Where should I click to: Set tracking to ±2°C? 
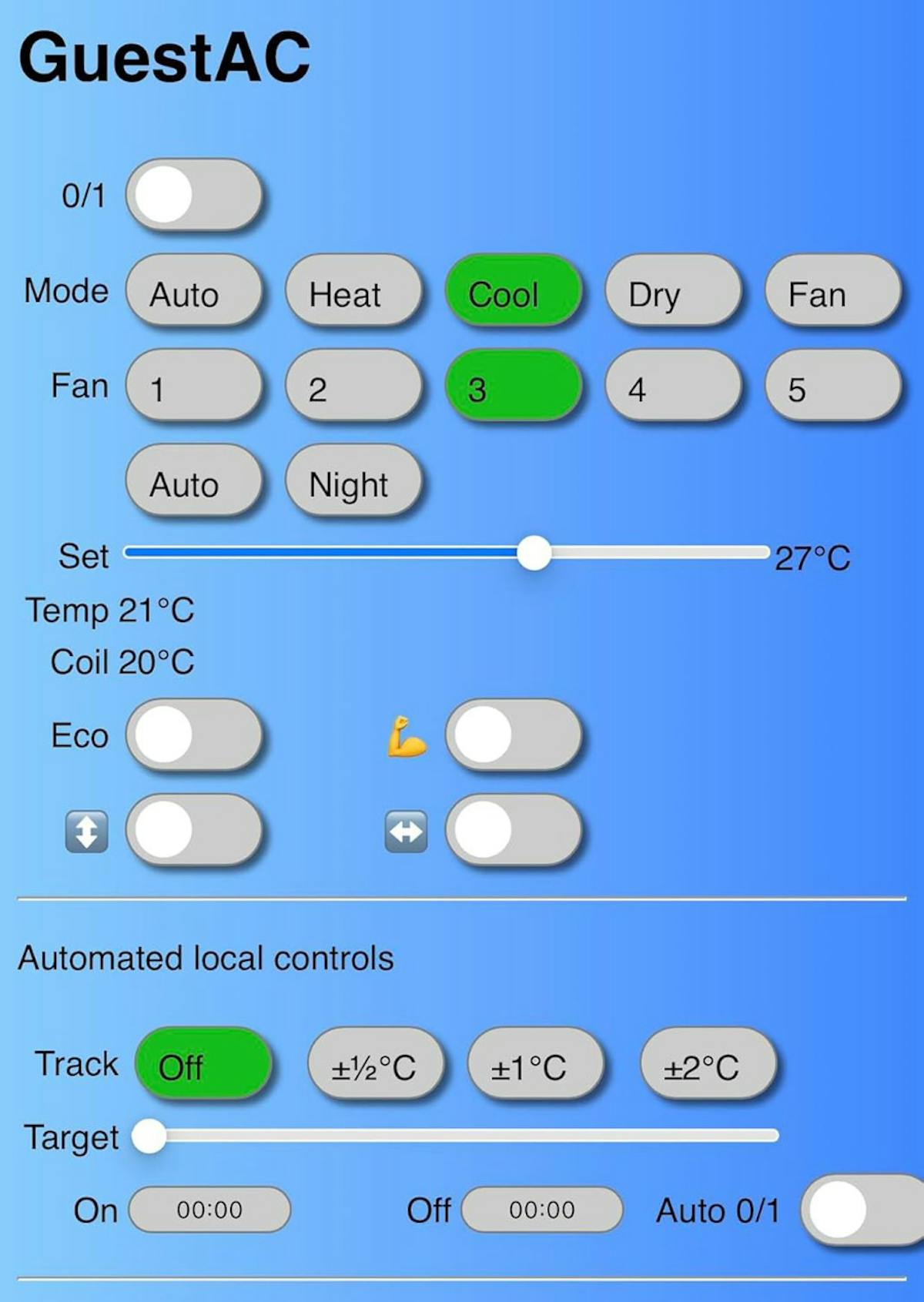tap(707, 1065)
